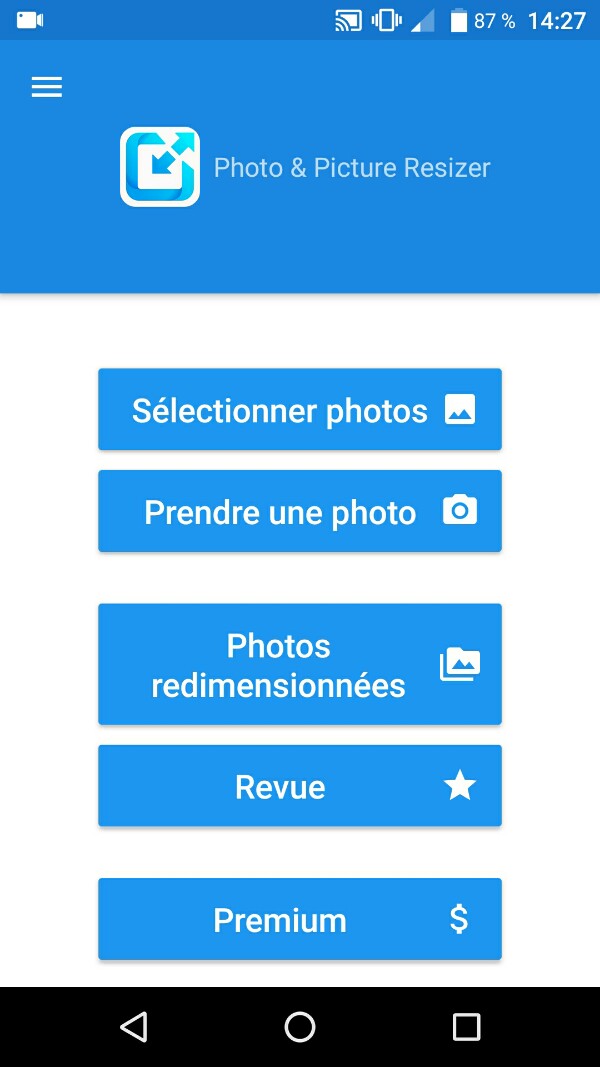Go back using the system back button
Screen dimensions: 600x1067
133,1027
